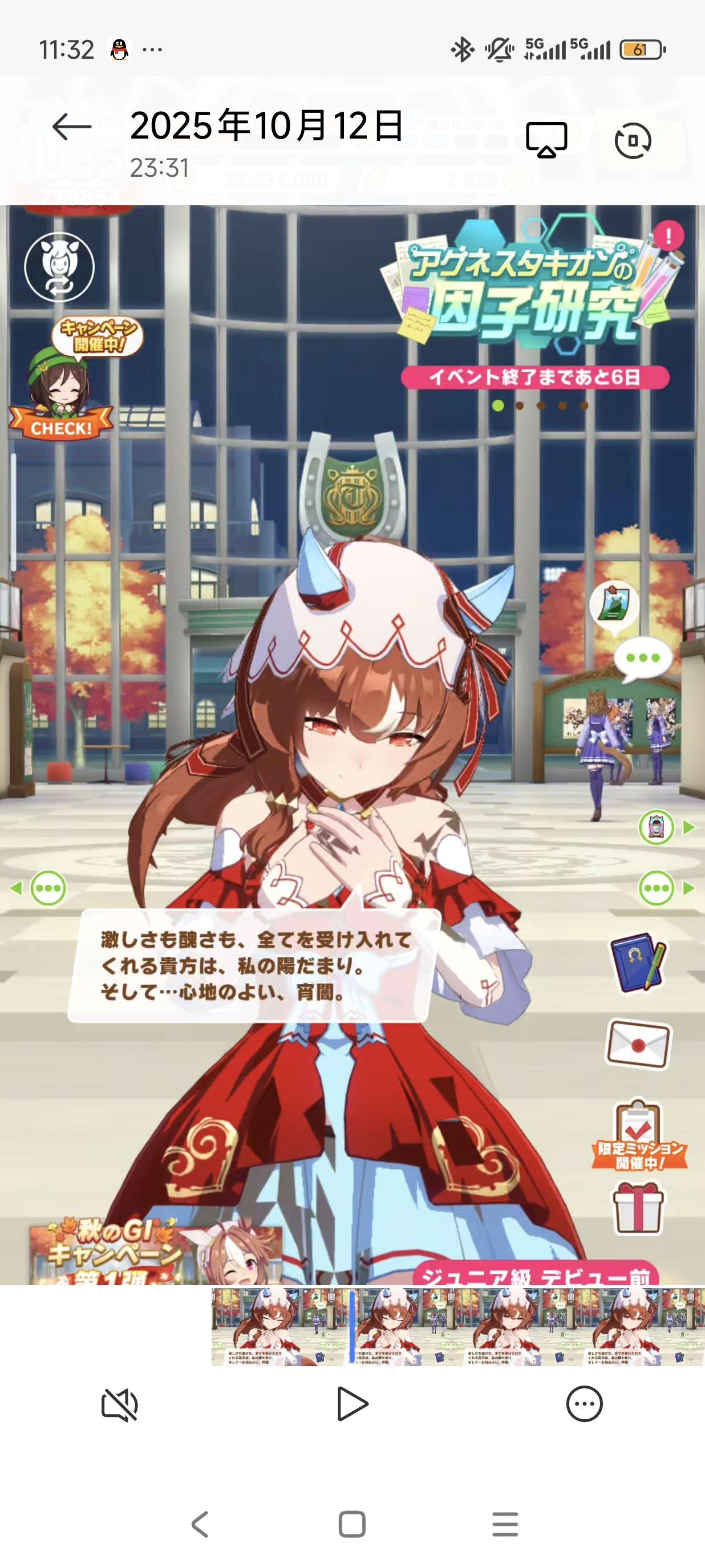Viewport: 705px width, 1568px height.
Task: Unmute the video sound
Action: point(119,1405)
